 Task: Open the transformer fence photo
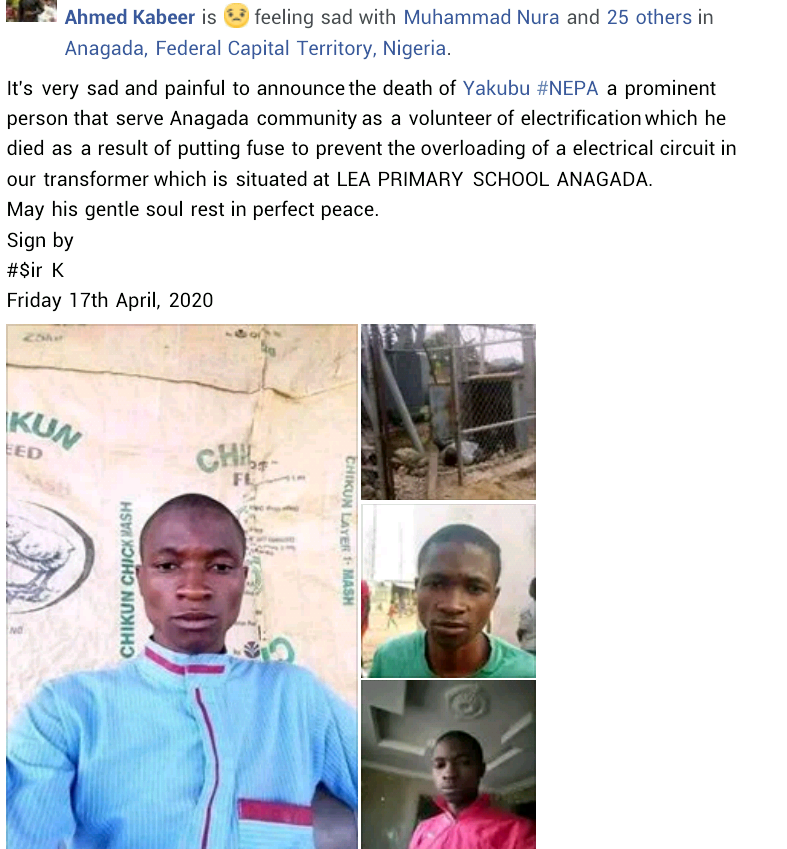448,411
